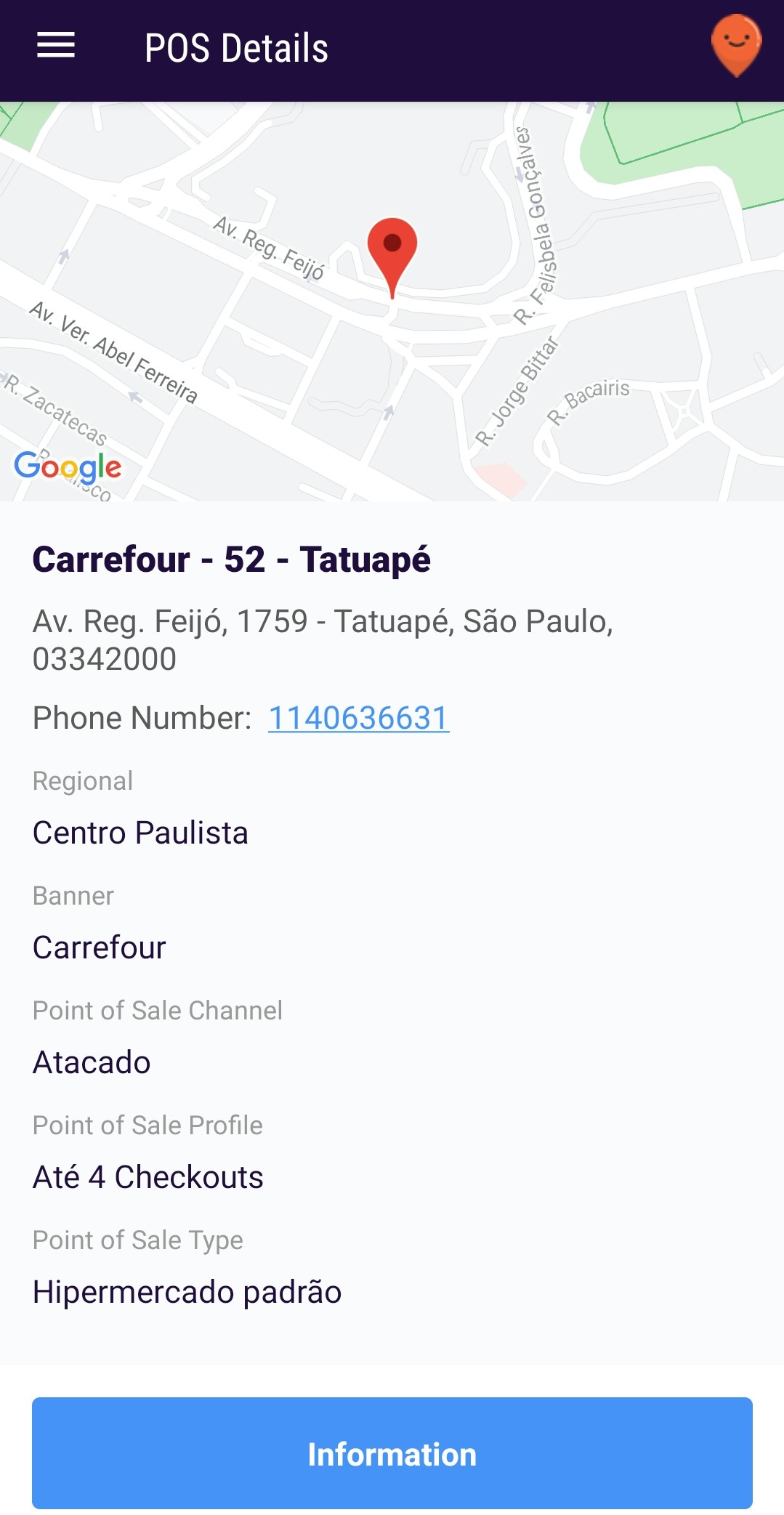Screen dimensions: 784x1515
Task: Open the Information button
Action: click(392, 1453)
